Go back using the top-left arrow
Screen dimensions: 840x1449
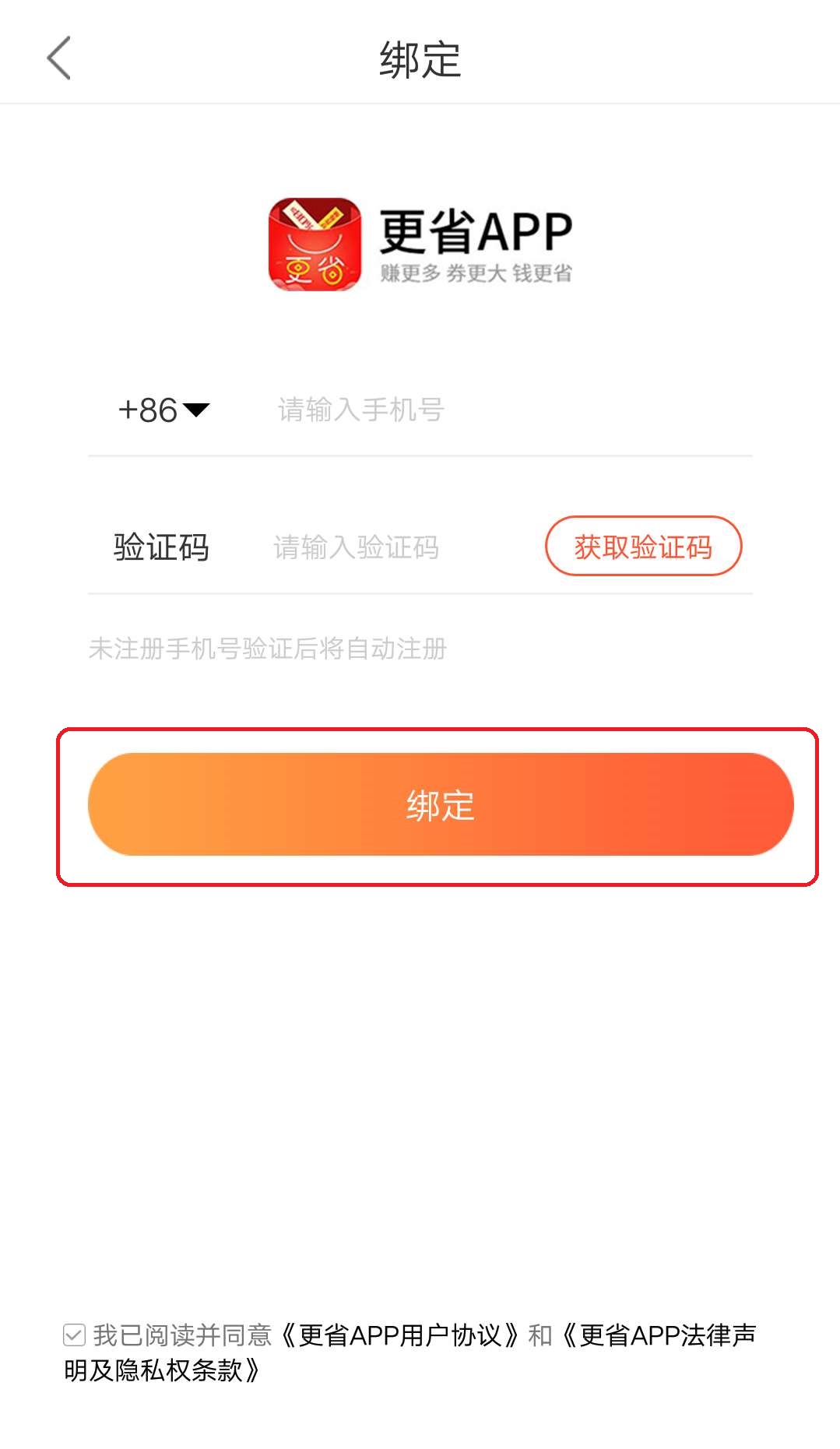58,58
